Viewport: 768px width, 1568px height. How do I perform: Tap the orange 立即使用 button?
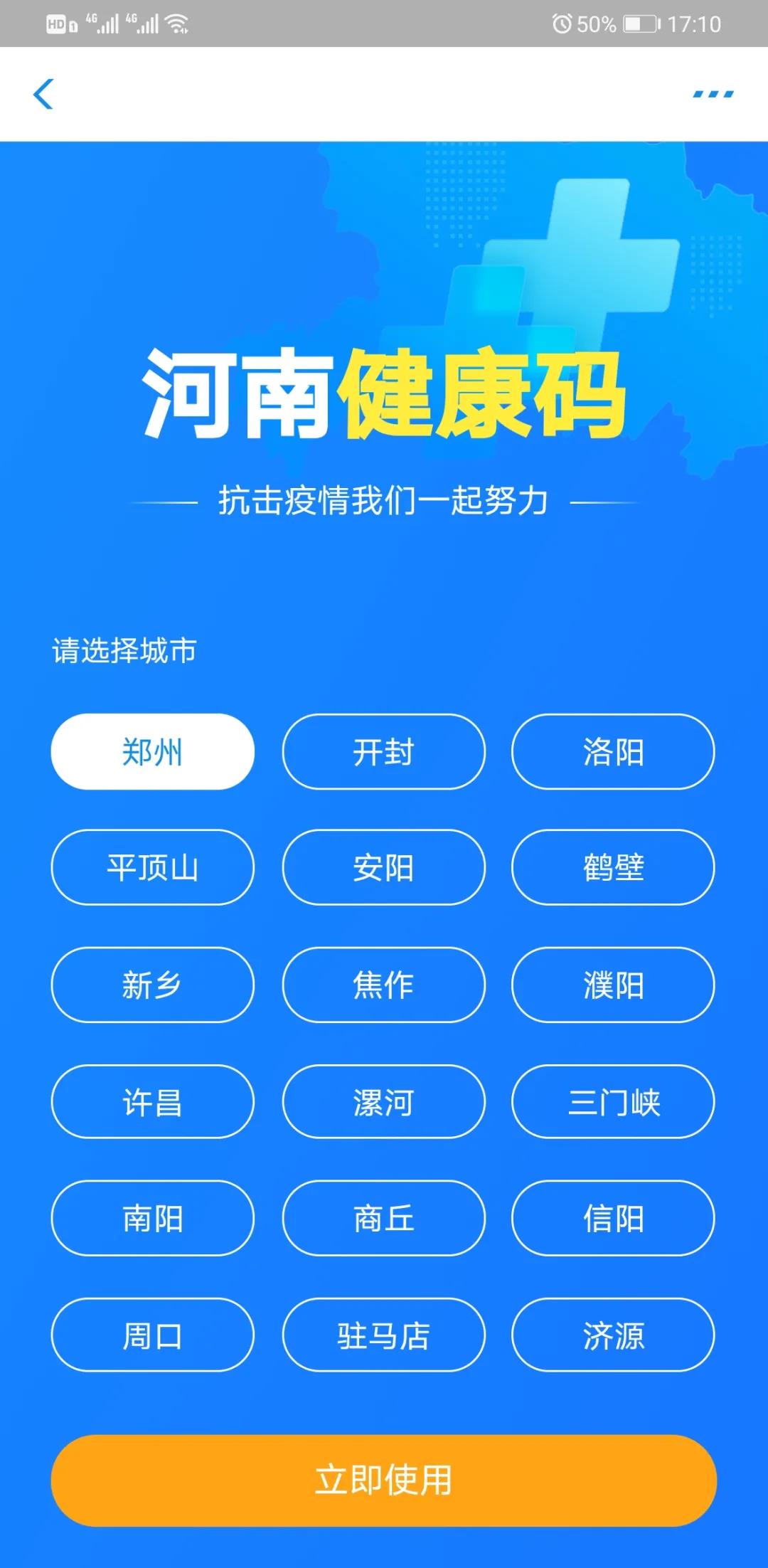383,1480
